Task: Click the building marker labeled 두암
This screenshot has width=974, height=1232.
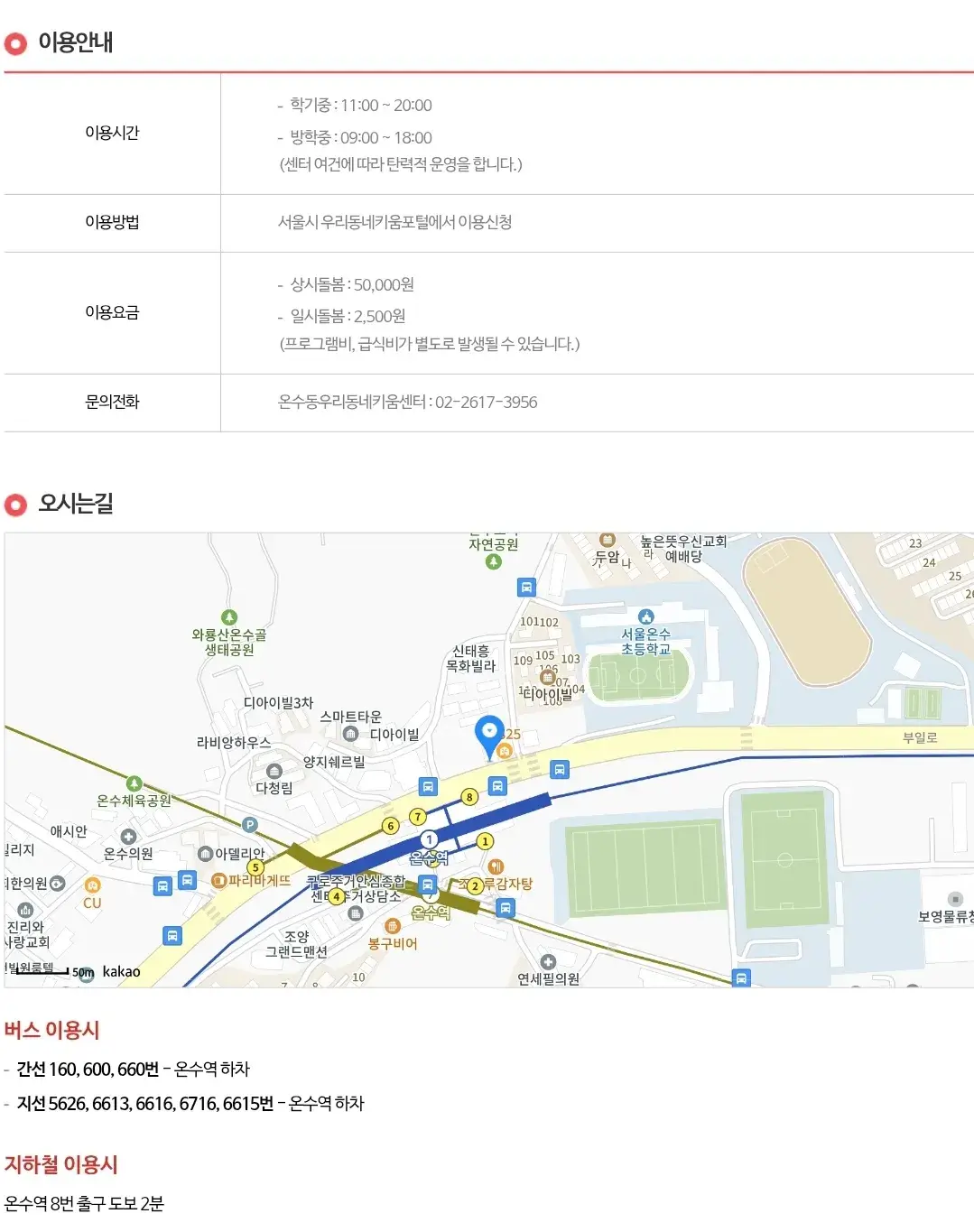Action: 608,541
